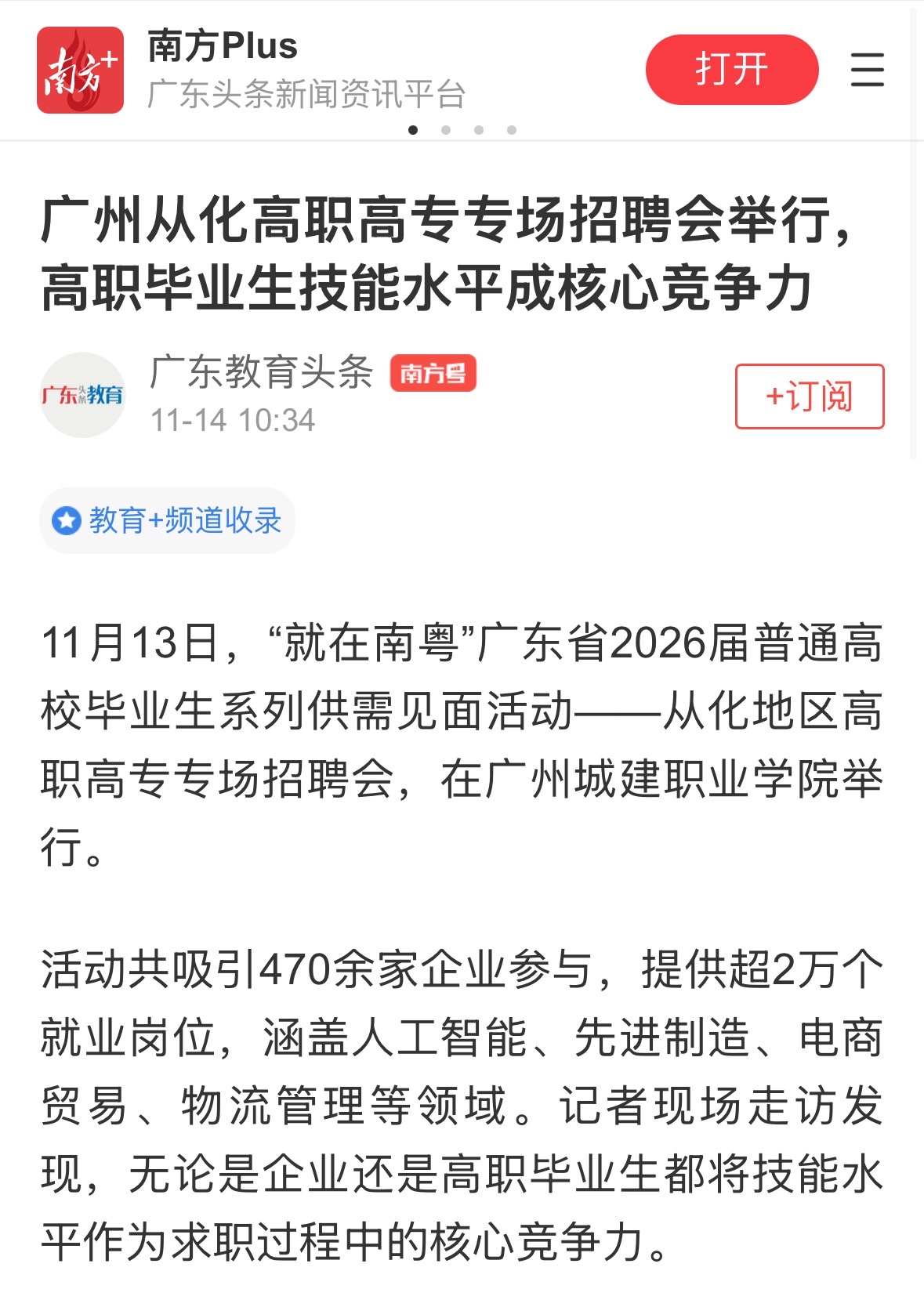Tap the 南方Plus app banner logo
924x1289 pixels.
click(x=80, y=71)
